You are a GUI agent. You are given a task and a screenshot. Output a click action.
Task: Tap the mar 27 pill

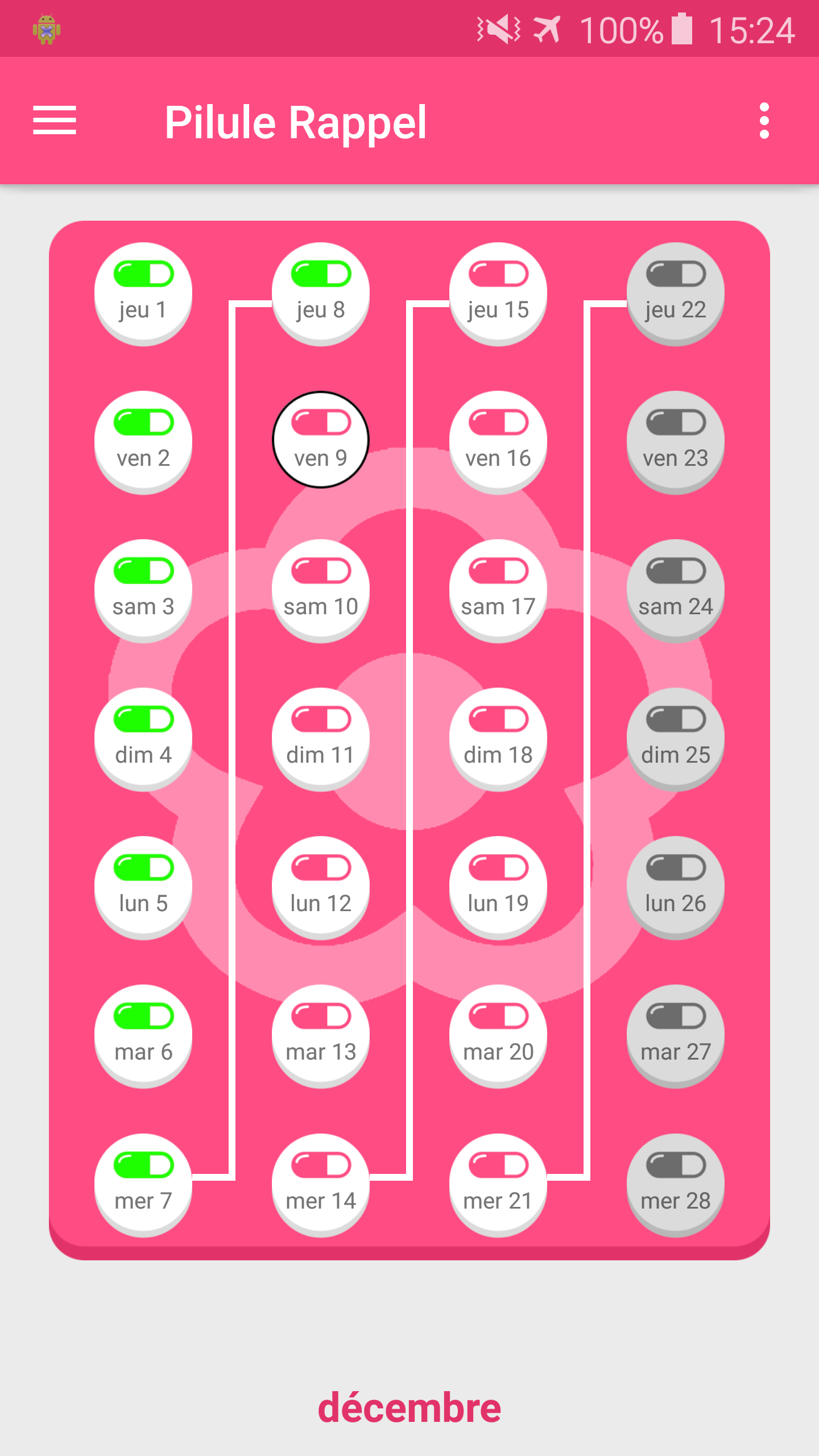pyautogui.click(x=676, y=1035)
